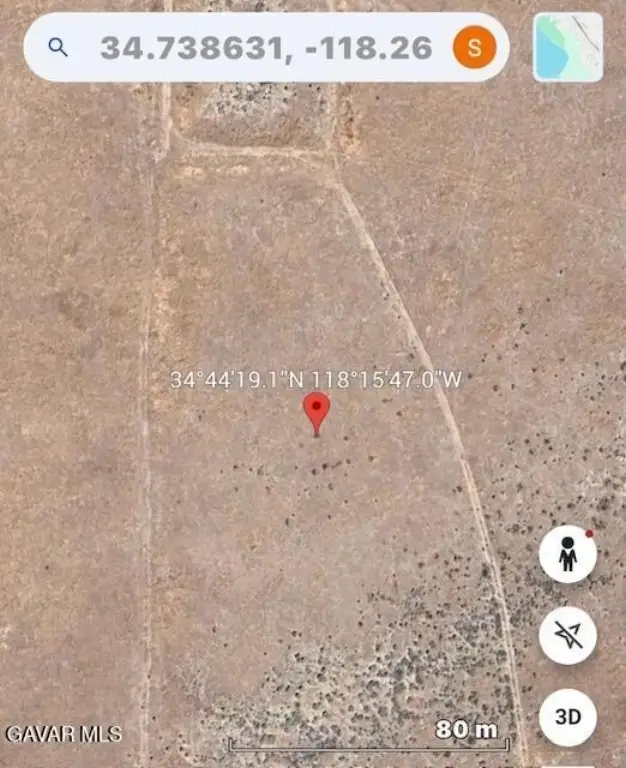
Task: Open the account avatar "S"
Action: point(474,47)
